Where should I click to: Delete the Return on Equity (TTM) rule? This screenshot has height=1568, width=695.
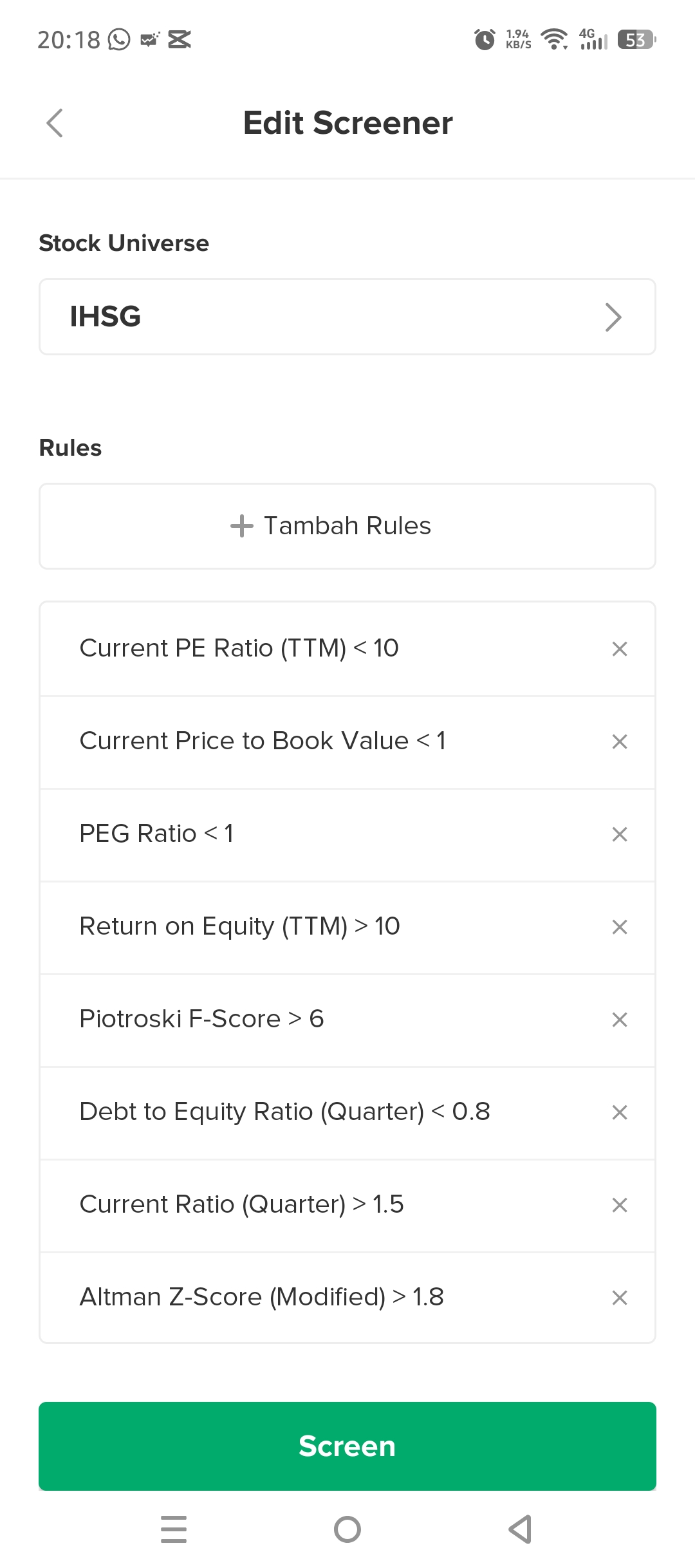(x=619, y=927)
